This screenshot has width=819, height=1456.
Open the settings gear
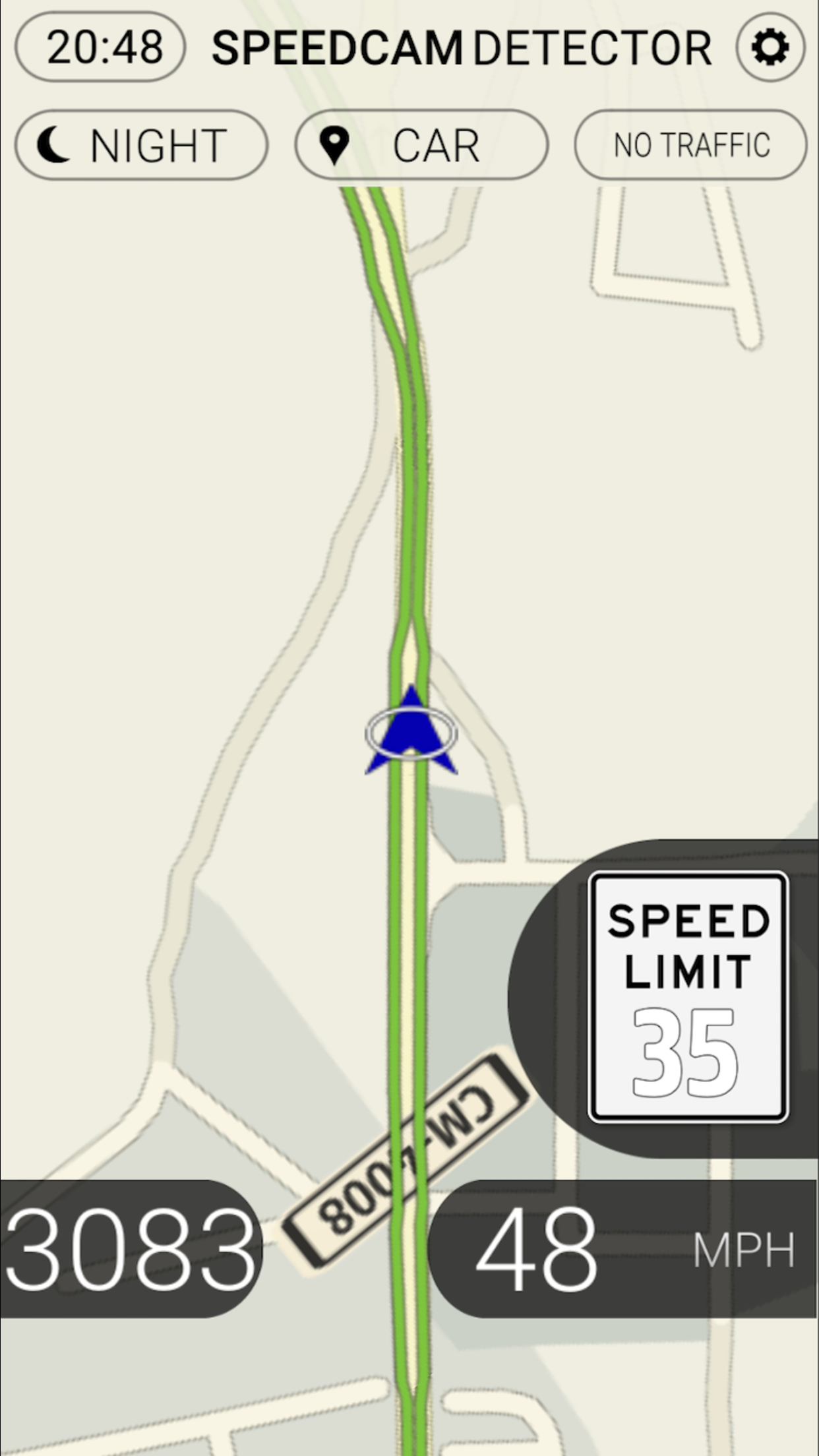tap(770, 47)
